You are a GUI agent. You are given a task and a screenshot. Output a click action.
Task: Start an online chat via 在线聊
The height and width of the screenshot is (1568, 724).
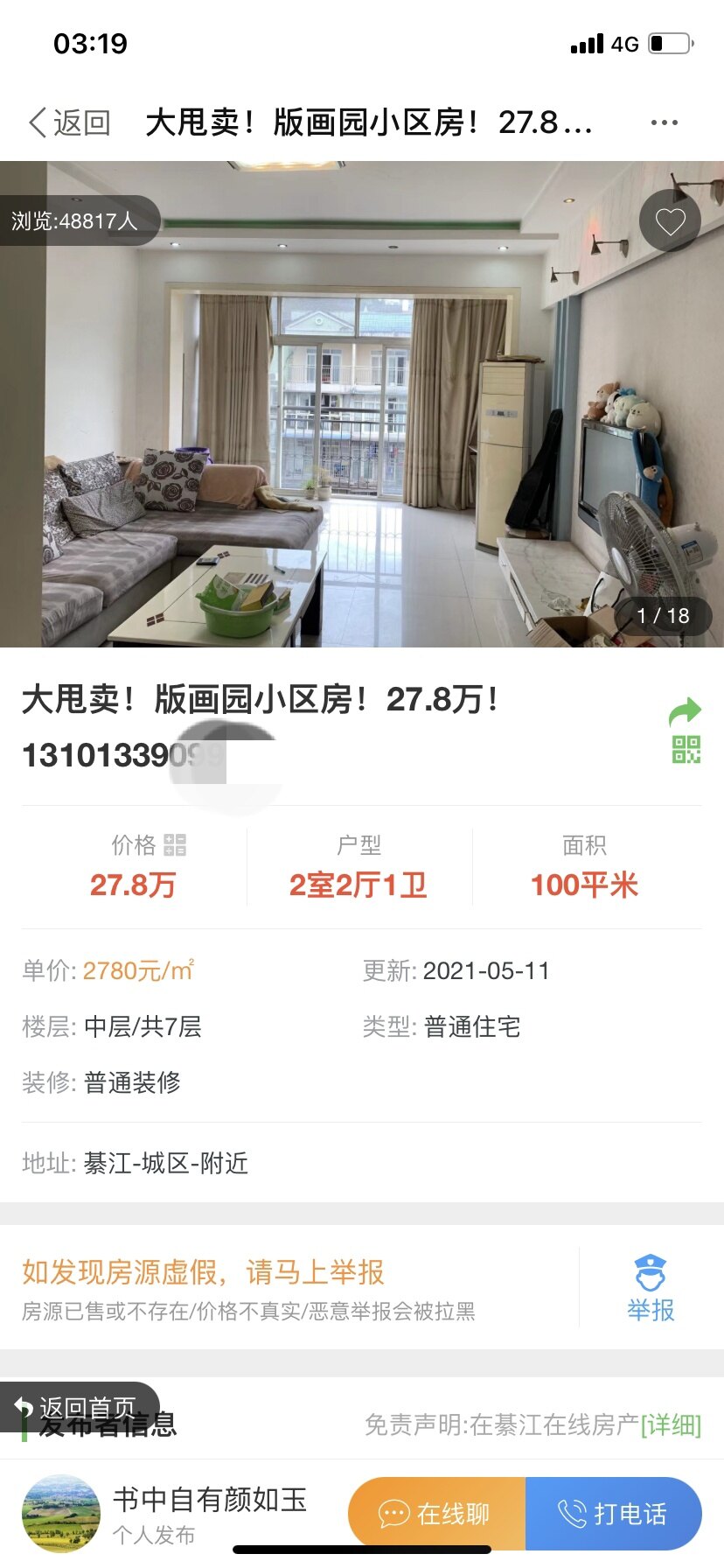coord(436,1513)
